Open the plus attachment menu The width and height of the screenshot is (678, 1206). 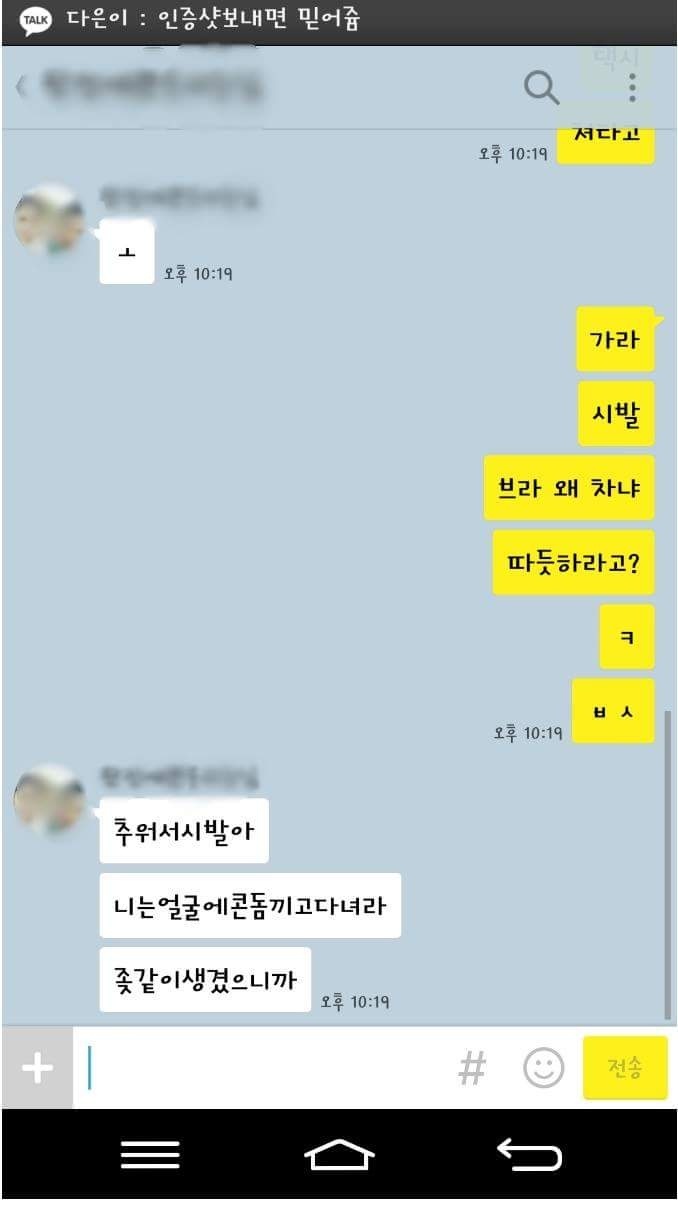(x=37, y=1068)
